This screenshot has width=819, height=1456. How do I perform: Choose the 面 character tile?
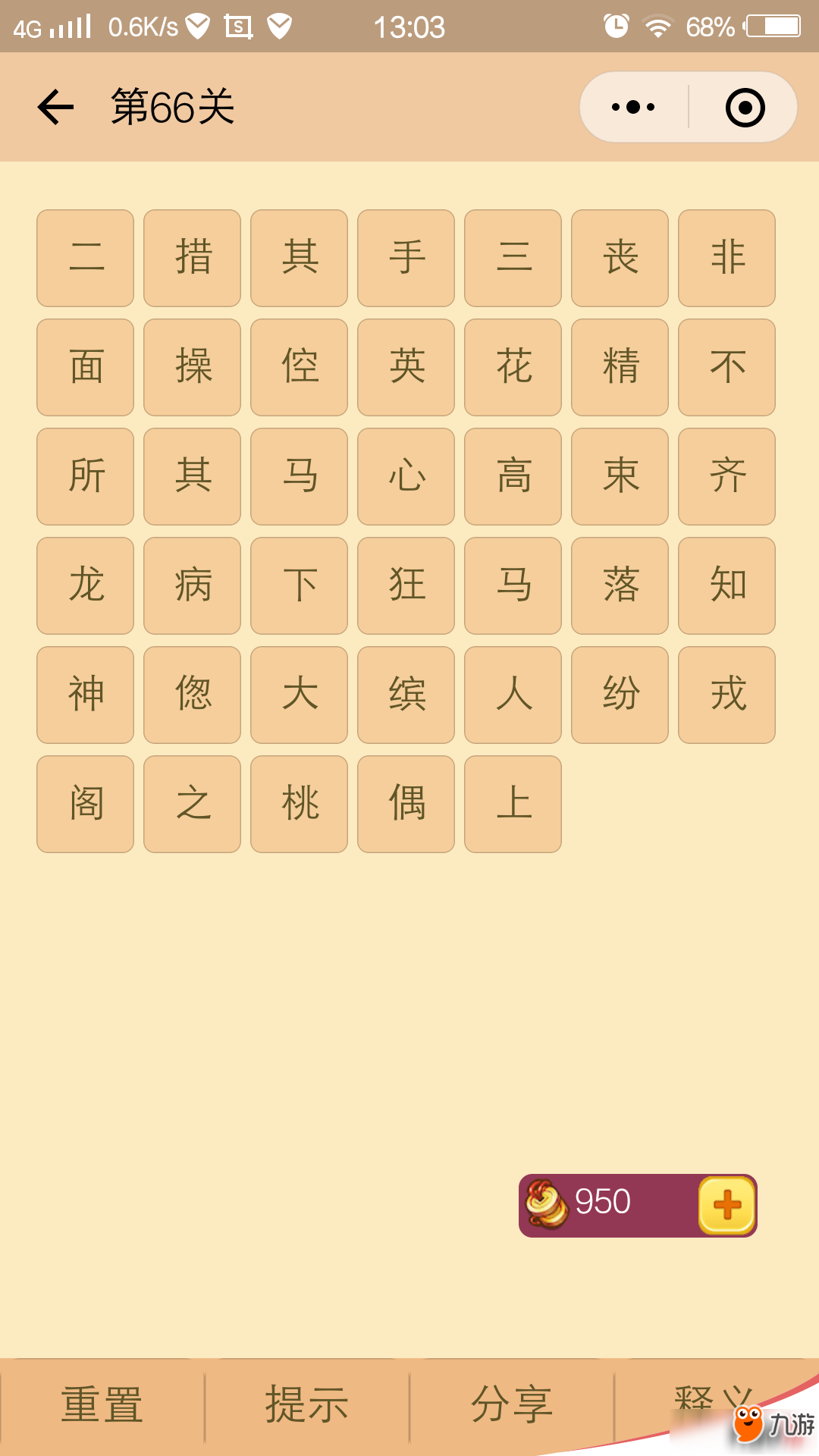click(x=85, y=367)
